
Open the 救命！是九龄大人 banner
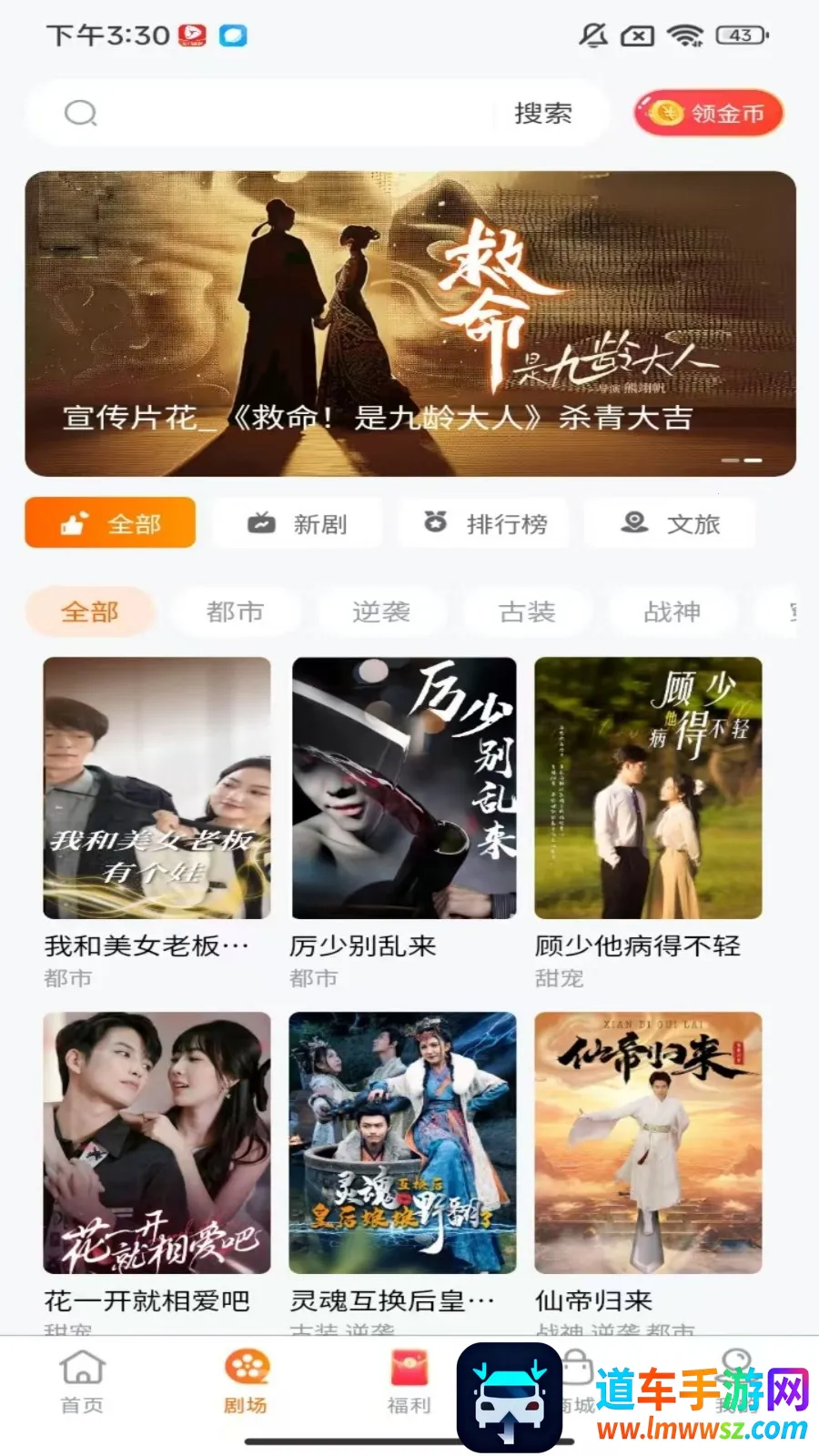409,323
